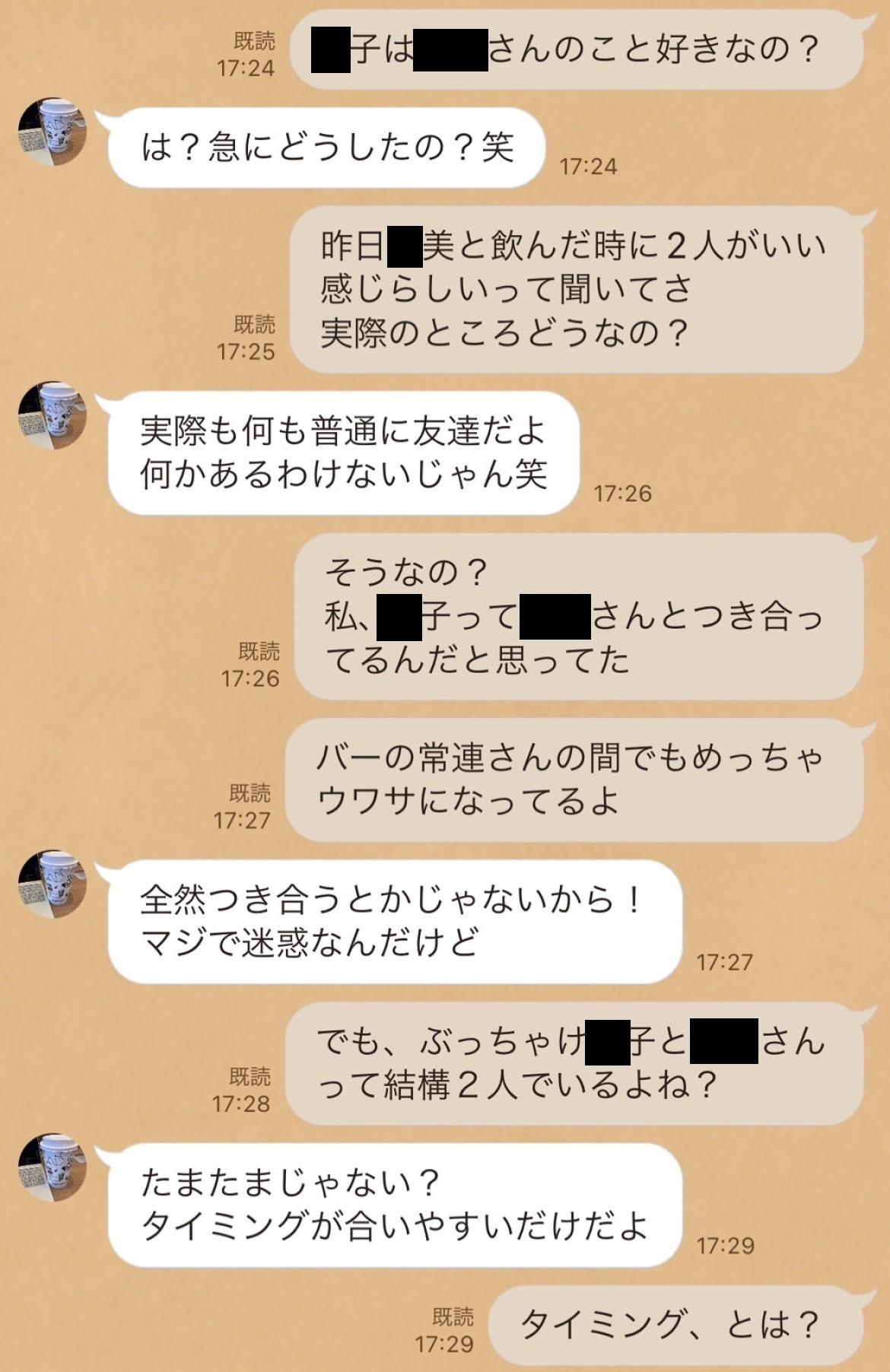Screen dimensions: 890x1372
Task: Open sender's avatar beside "は？急にどうしたの？笑"
Action: coord(52,132)
